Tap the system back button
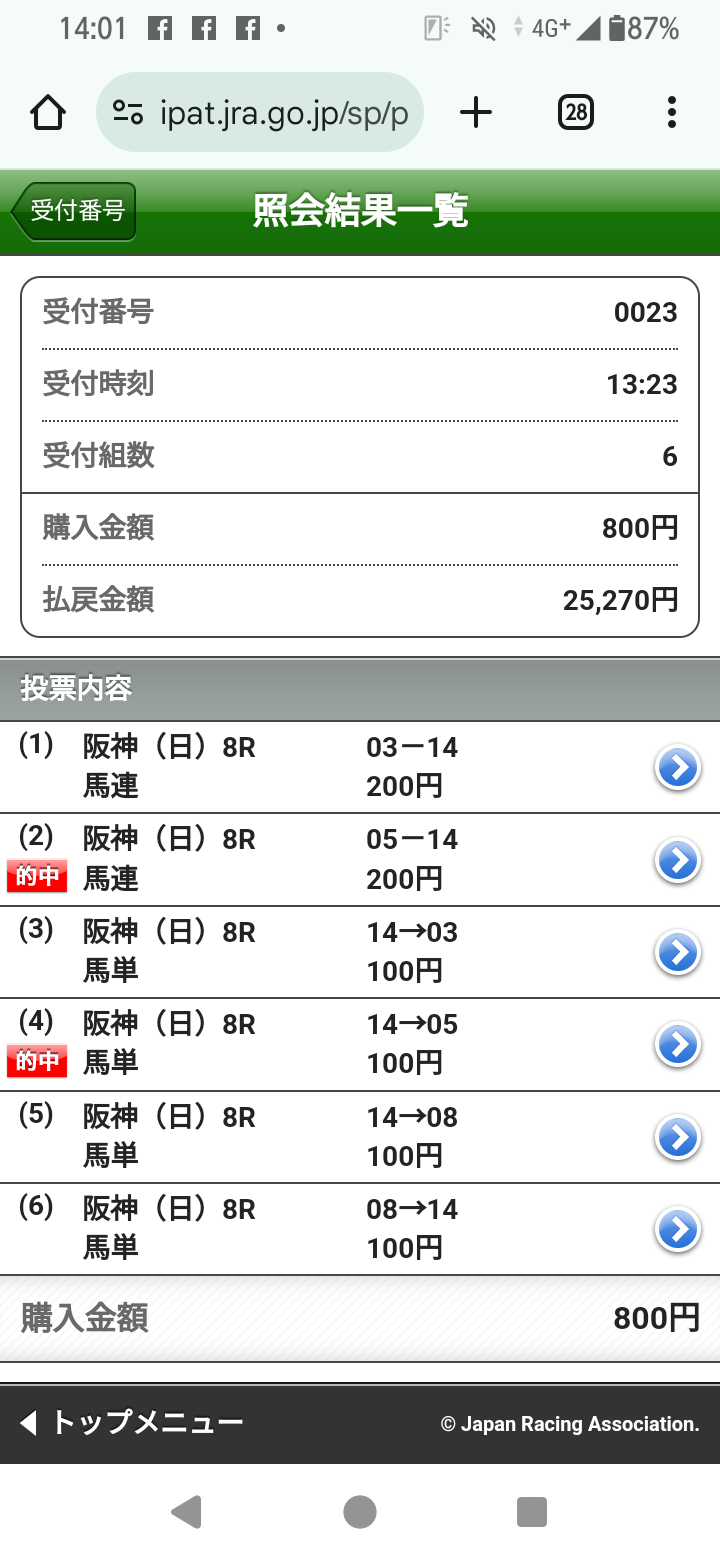Screen dimensions: 720x1560 coord(186,1512)
